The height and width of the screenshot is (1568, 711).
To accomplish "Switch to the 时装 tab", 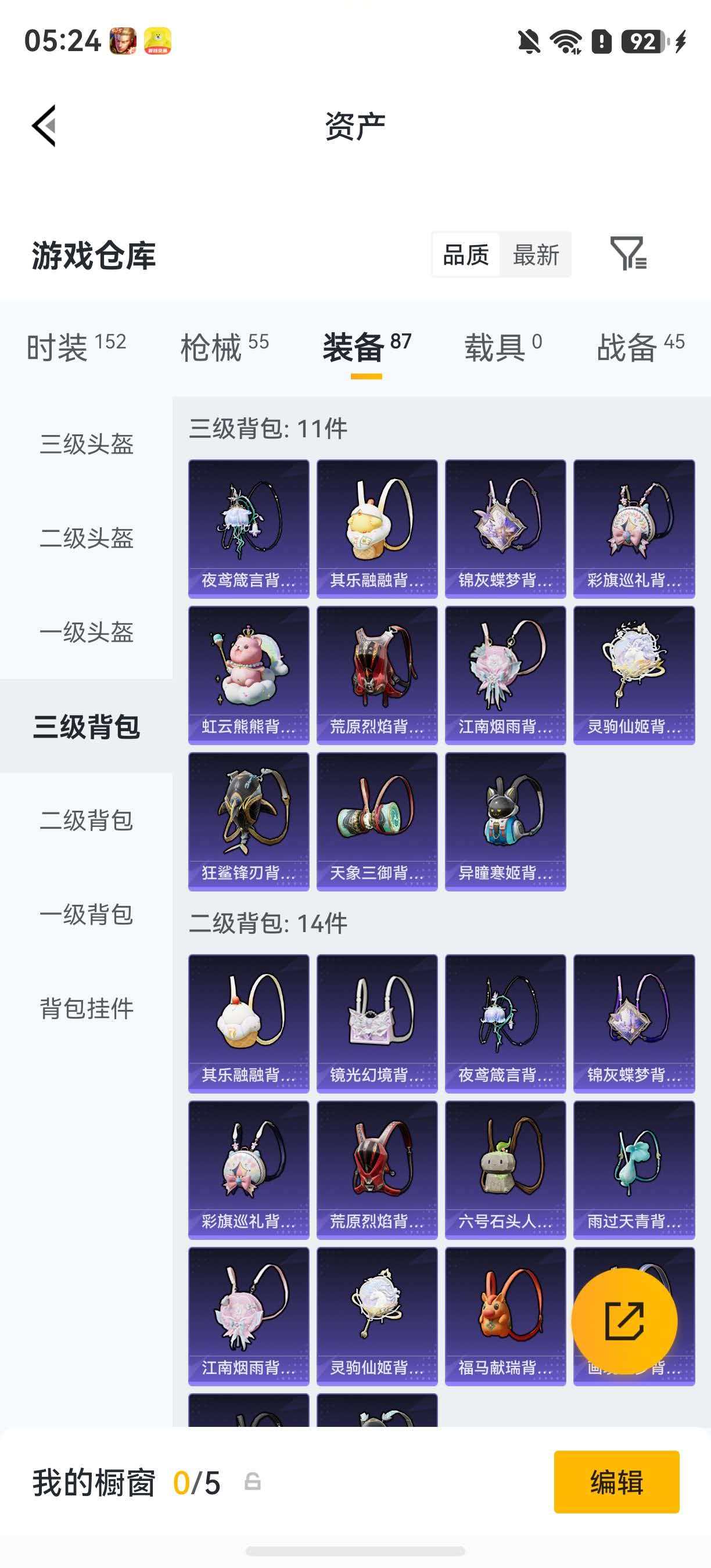I will (76, 347).
